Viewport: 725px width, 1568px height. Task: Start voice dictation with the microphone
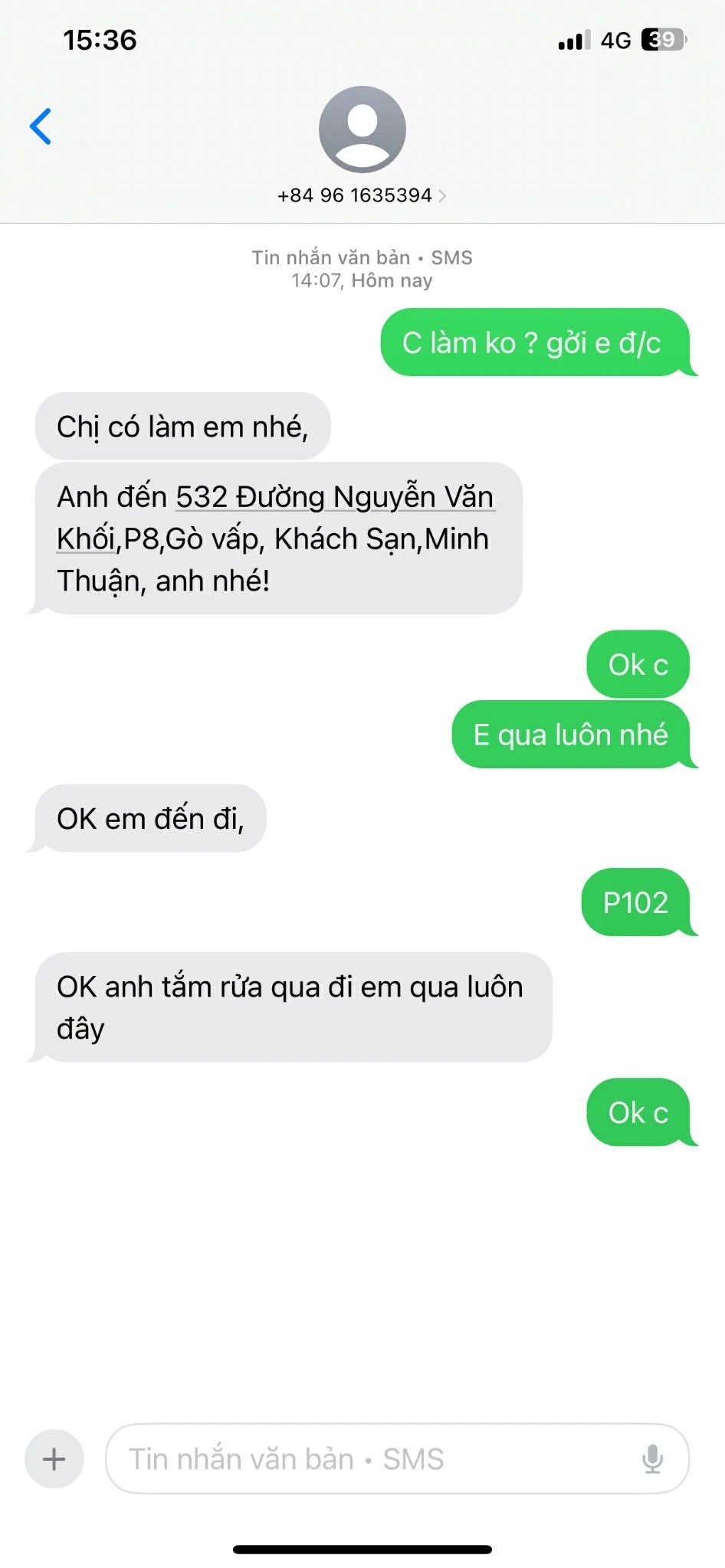coord(652,1458)
